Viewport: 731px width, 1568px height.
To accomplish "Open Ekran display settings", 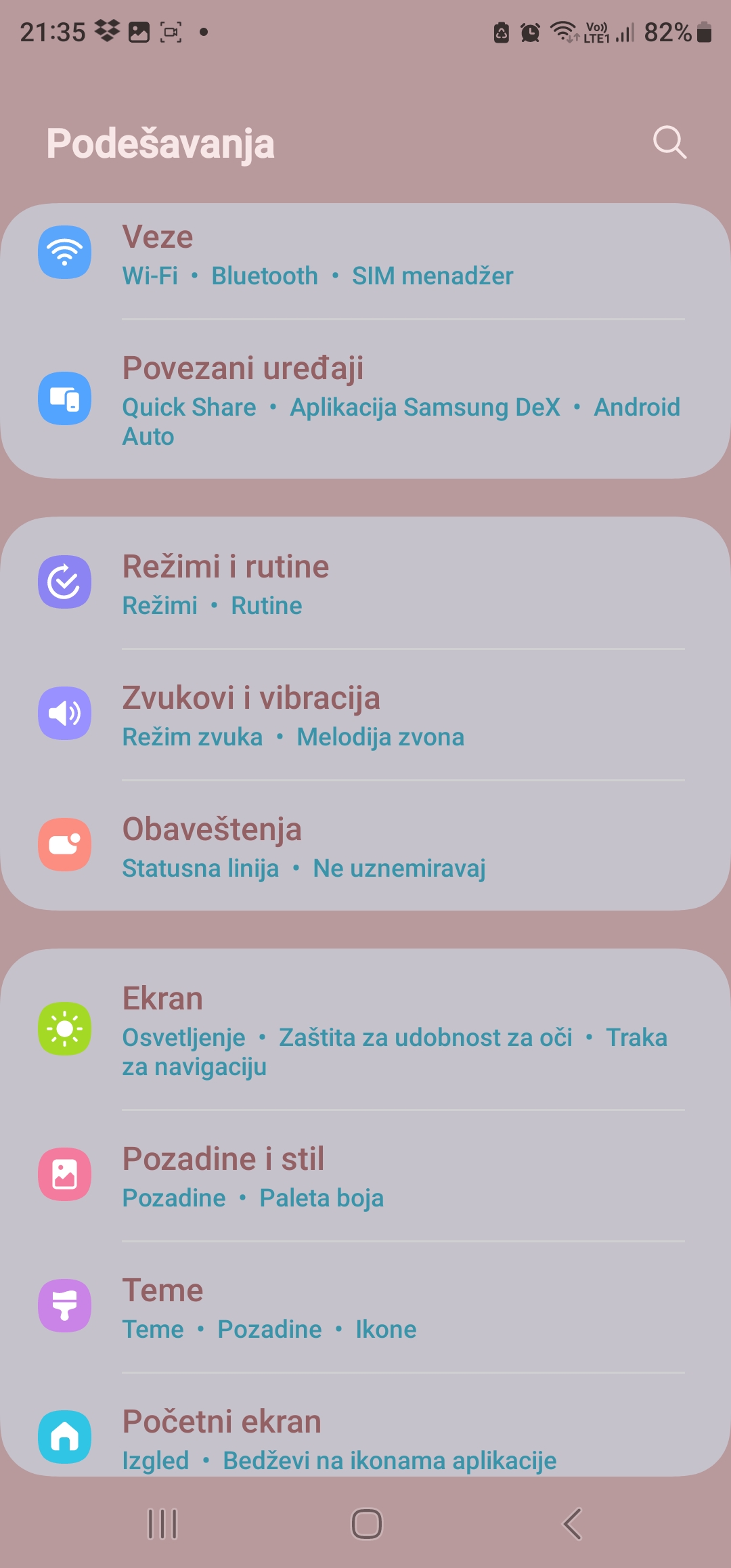I will point(365,1029).
